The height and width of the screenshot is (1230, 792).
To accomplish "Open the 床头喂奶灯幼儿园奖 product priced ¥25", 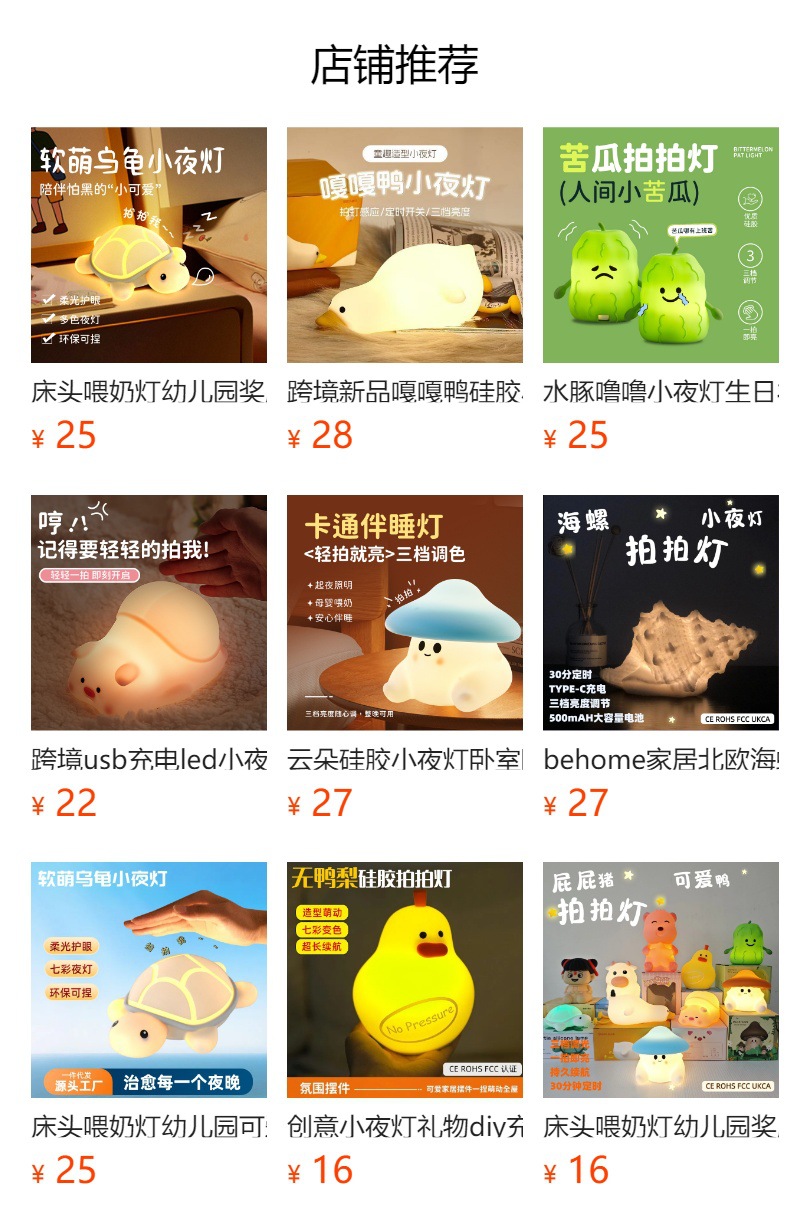I will (x=149, y=245).
